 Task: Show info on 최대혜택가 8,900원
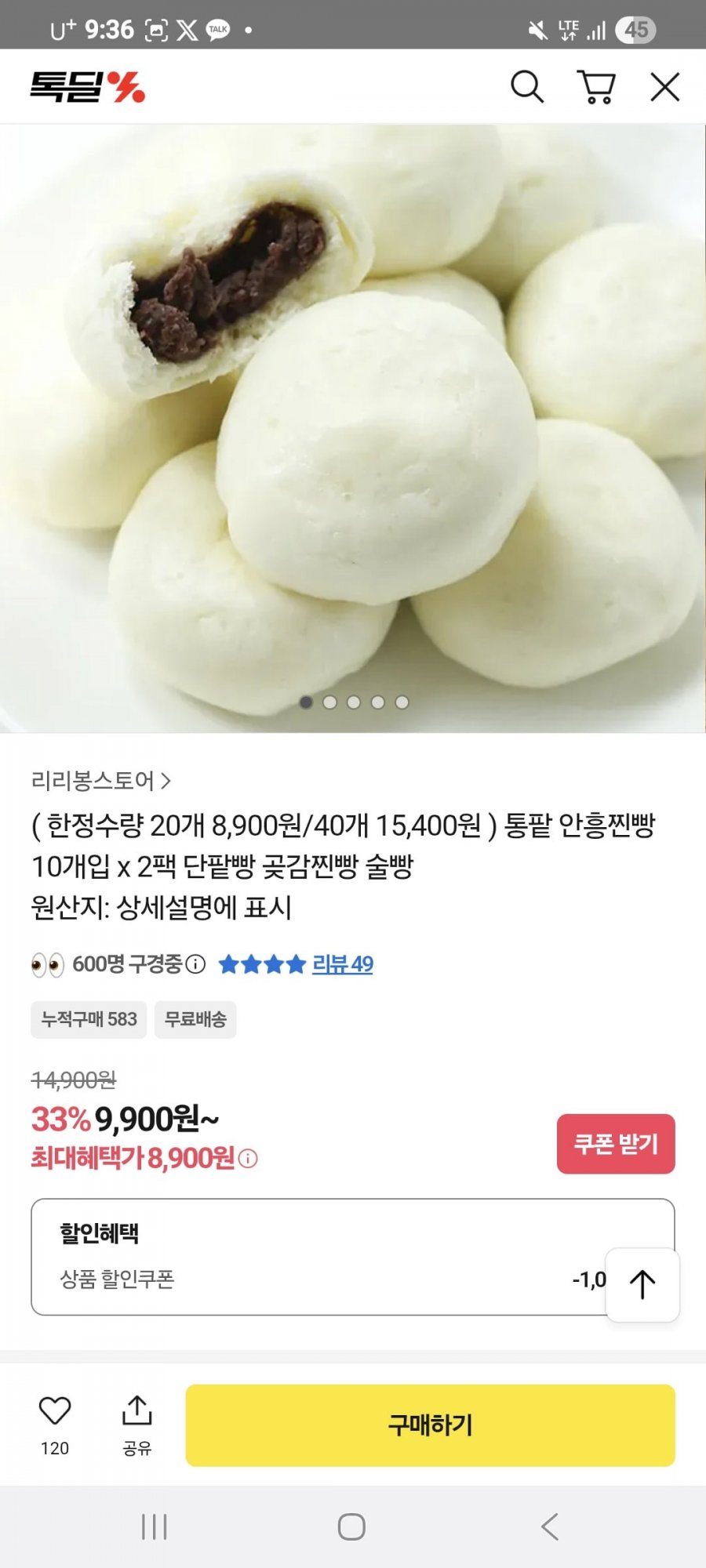tap(248, 1159)
